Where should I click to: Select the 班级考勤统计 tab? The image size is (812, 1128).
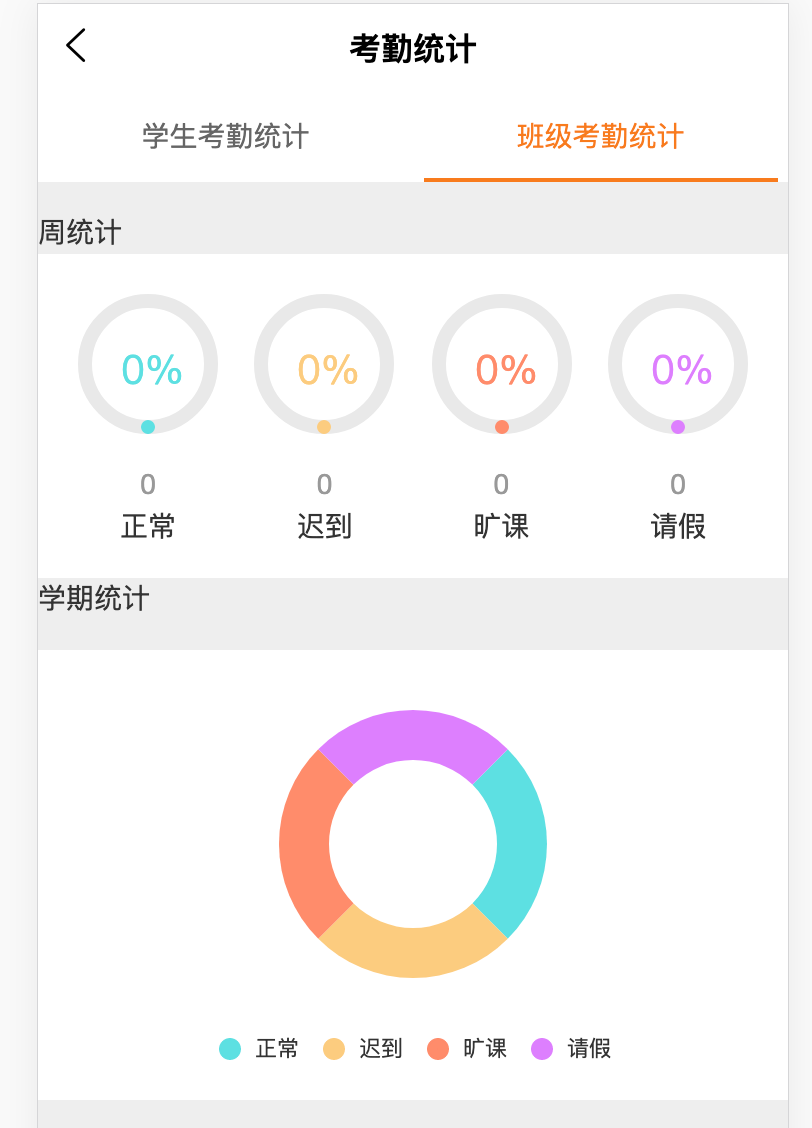600,137
